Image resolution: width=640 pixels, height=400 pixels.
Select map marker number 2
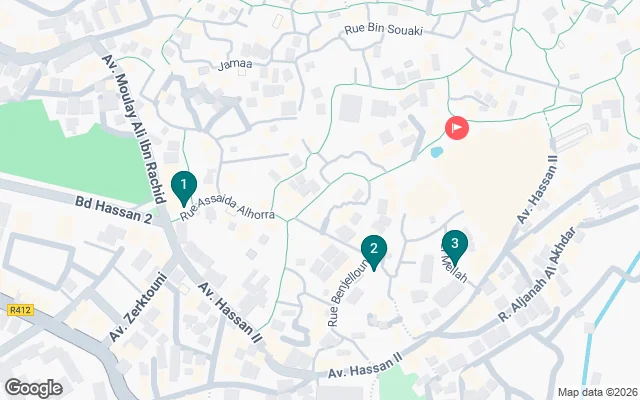[x=373, y=250]
